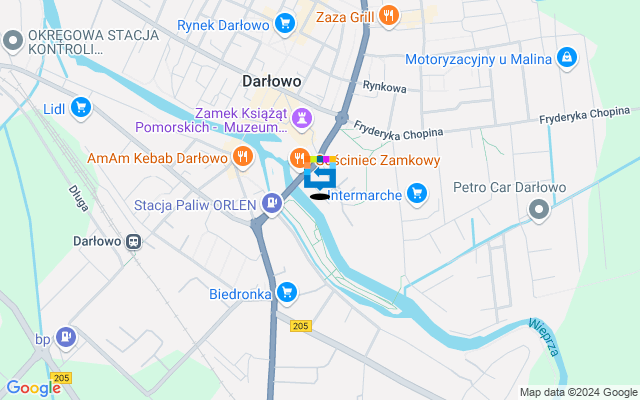Select the AmAm Kebab Darłowo restaurant pin
Viewport: 640px width, 400px height.
[241, 157]
